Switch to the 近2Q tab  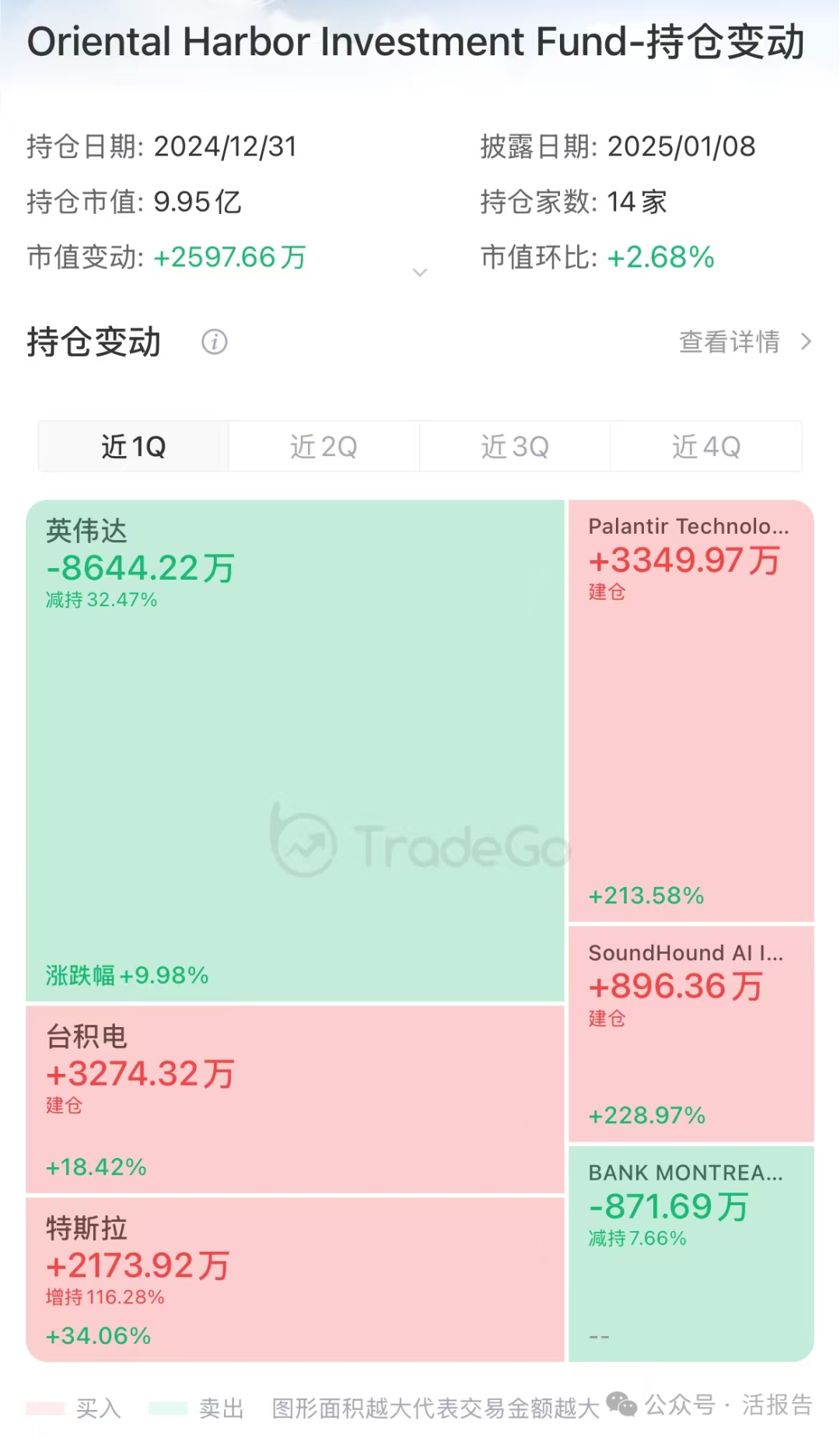click(324, 447)
